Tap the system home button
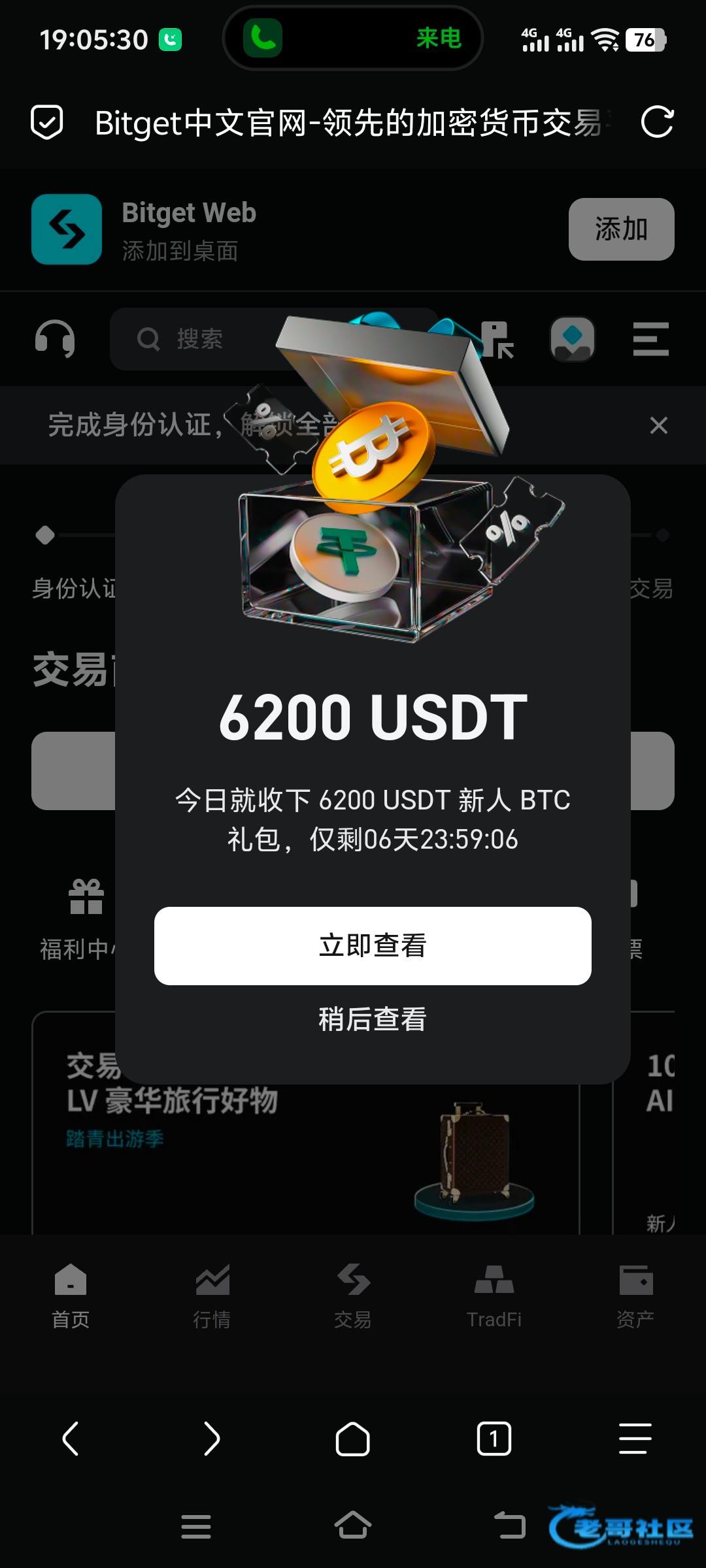 tap(353, 1526)
